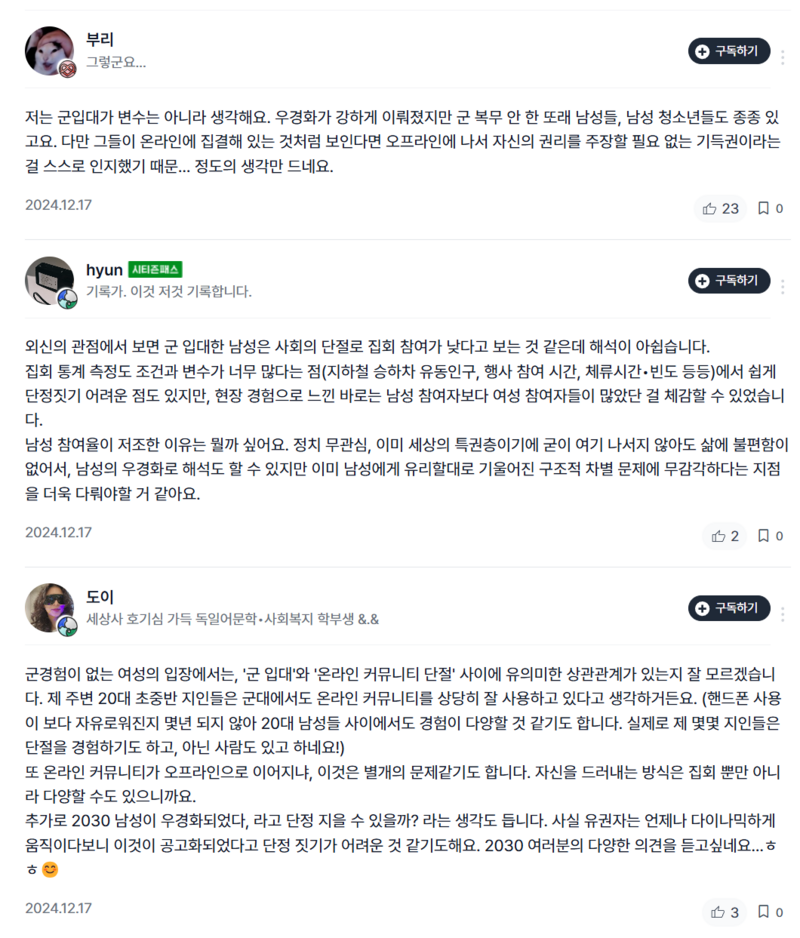View 부리's profile via username
800x938 pixels.
coord(100,40)
